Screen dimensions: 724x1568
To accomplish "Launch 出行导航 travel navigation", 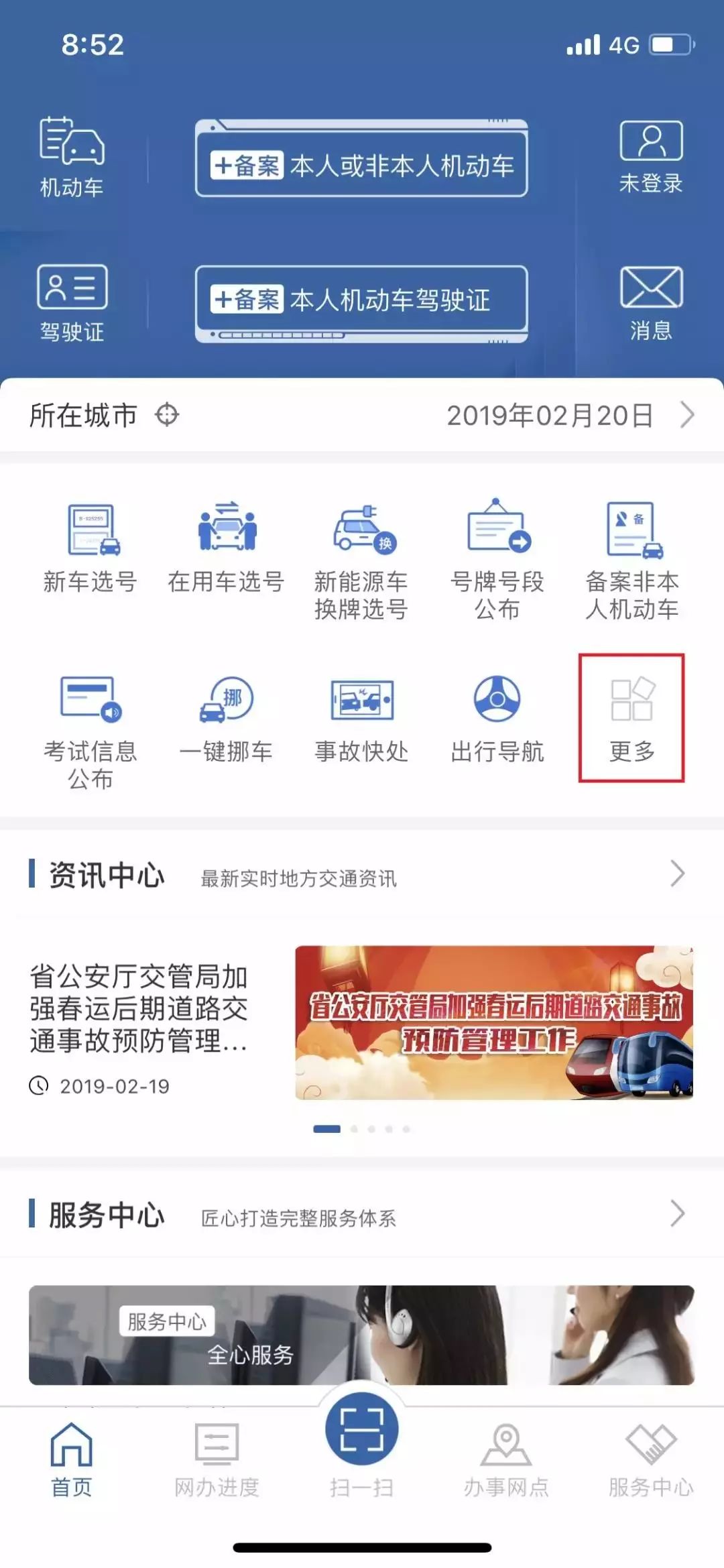I will (x=496, y=717).
